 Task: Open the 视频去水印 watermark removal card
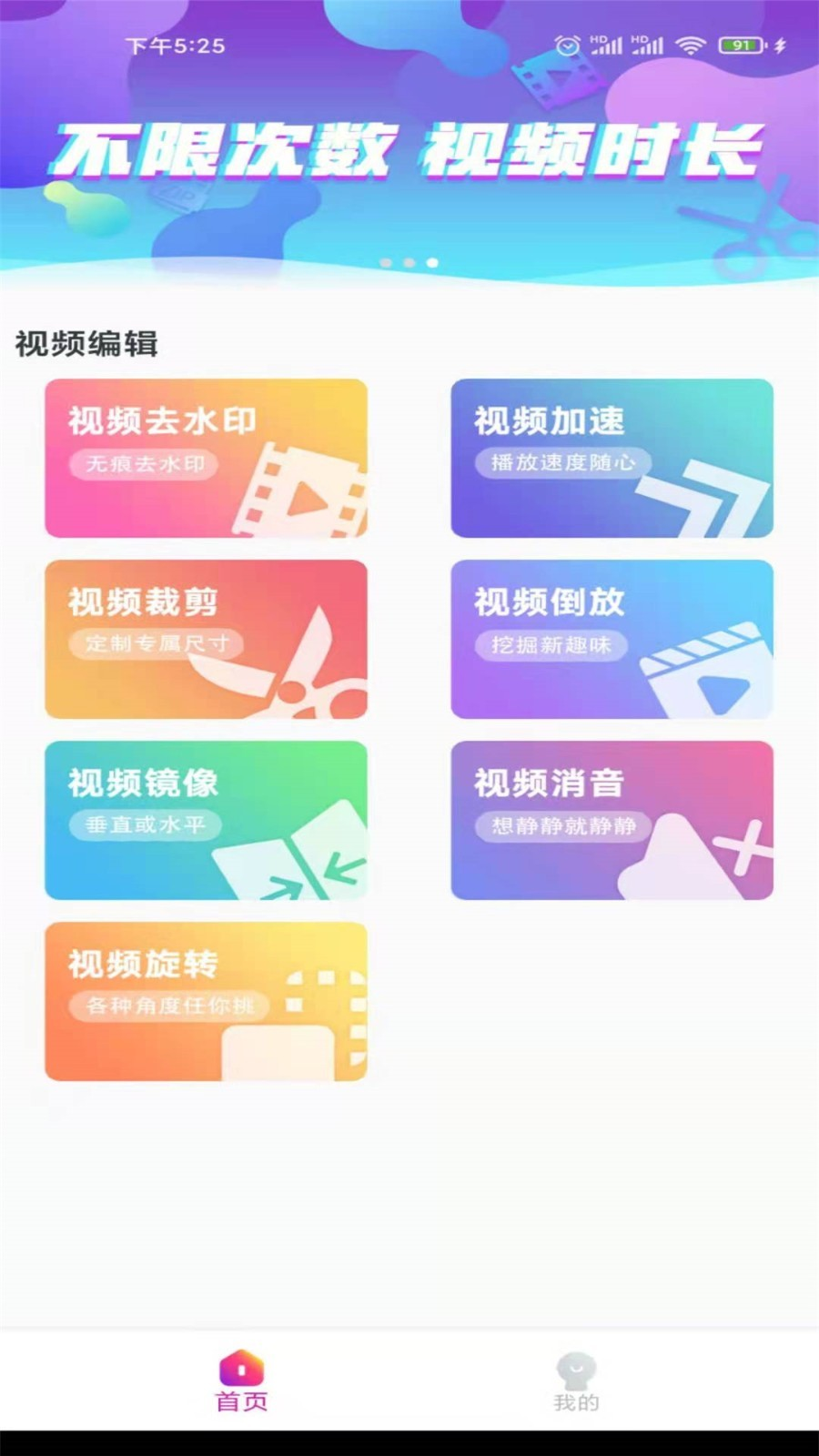(206, 458)
